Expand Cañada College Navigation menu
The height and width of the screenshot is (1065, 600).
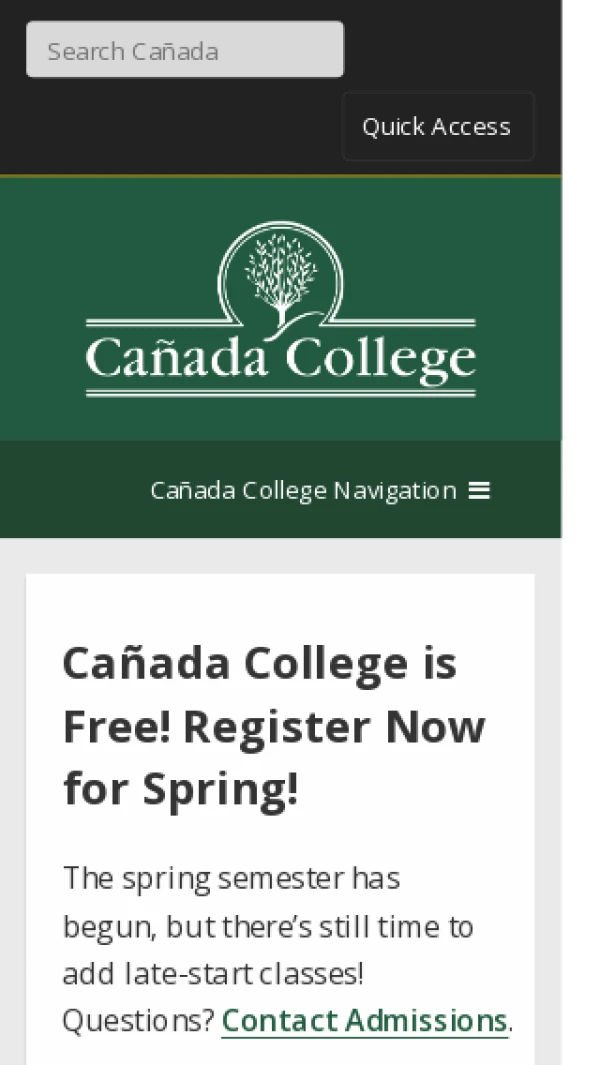coord(320,490)
